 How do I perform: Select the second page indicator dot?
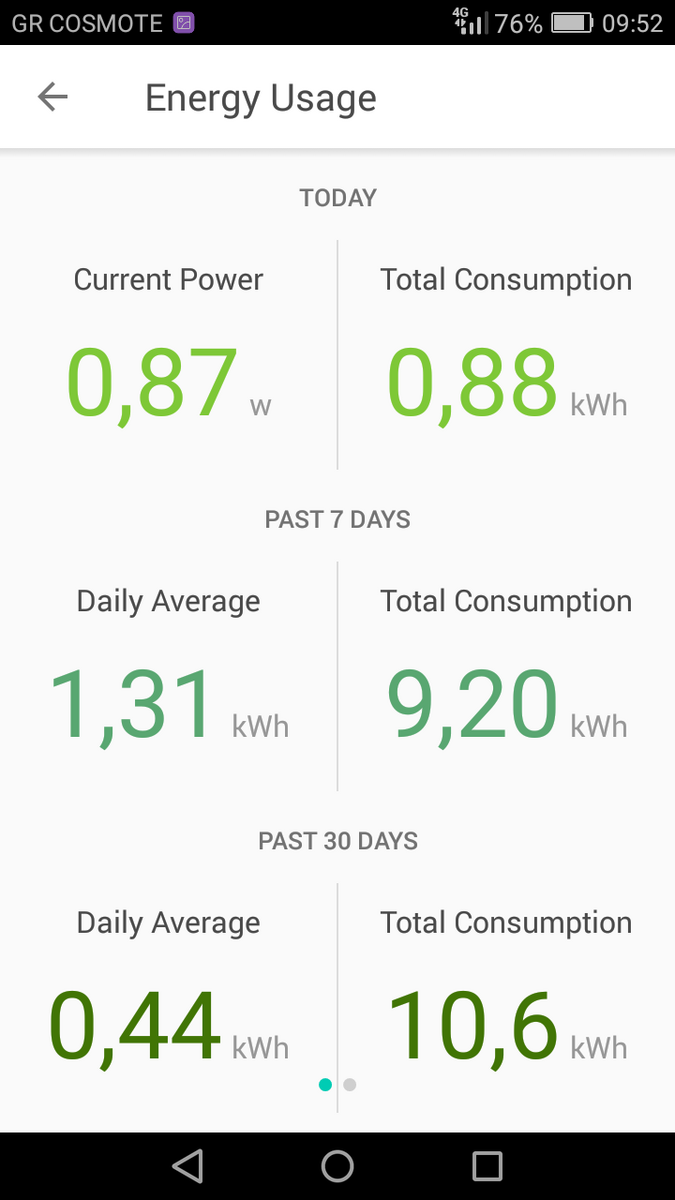pyautogui.click(x=349, y=1084)
